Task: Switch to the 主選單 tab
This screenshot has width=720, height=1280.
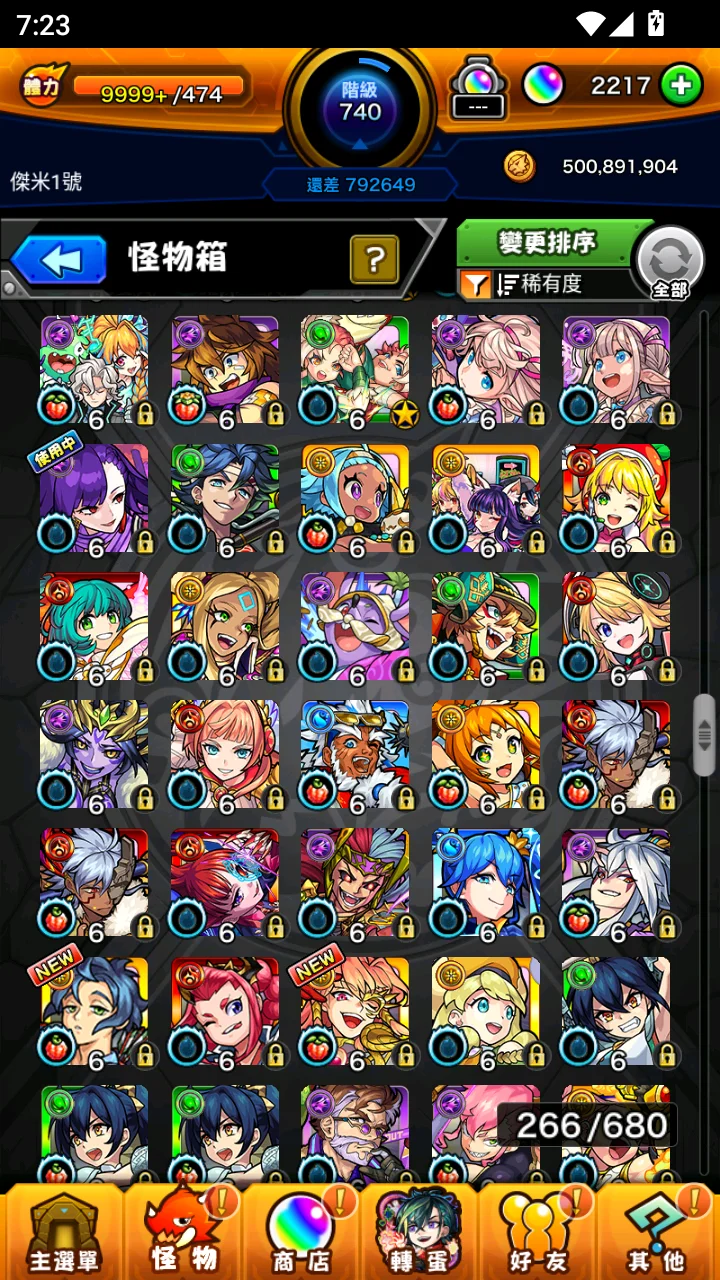Action: coord(62,1232)
